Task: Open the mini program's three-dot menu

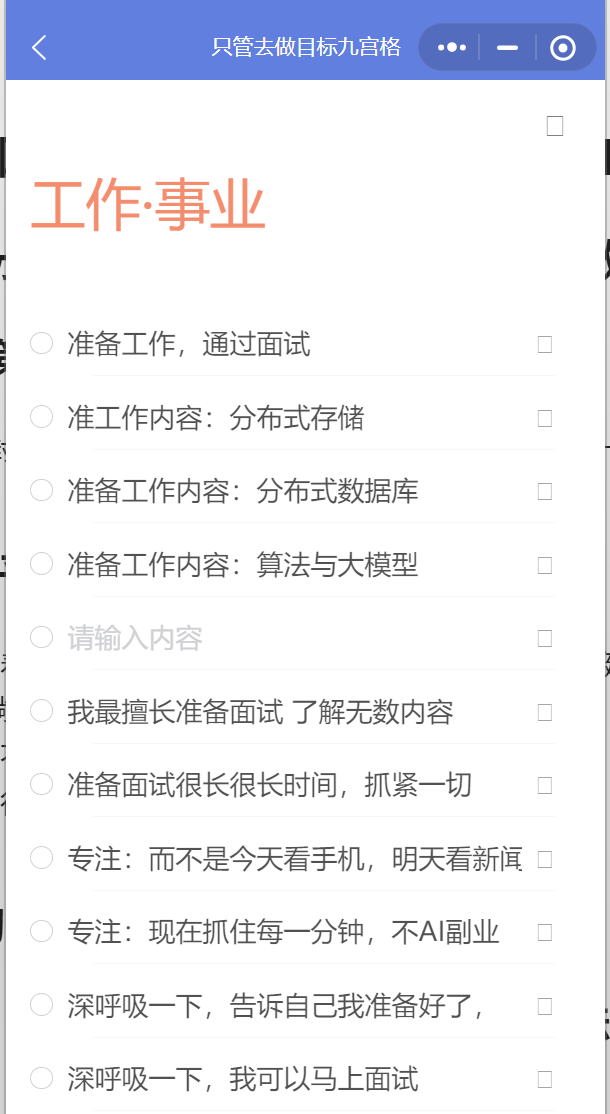Action: click(452, 47)
